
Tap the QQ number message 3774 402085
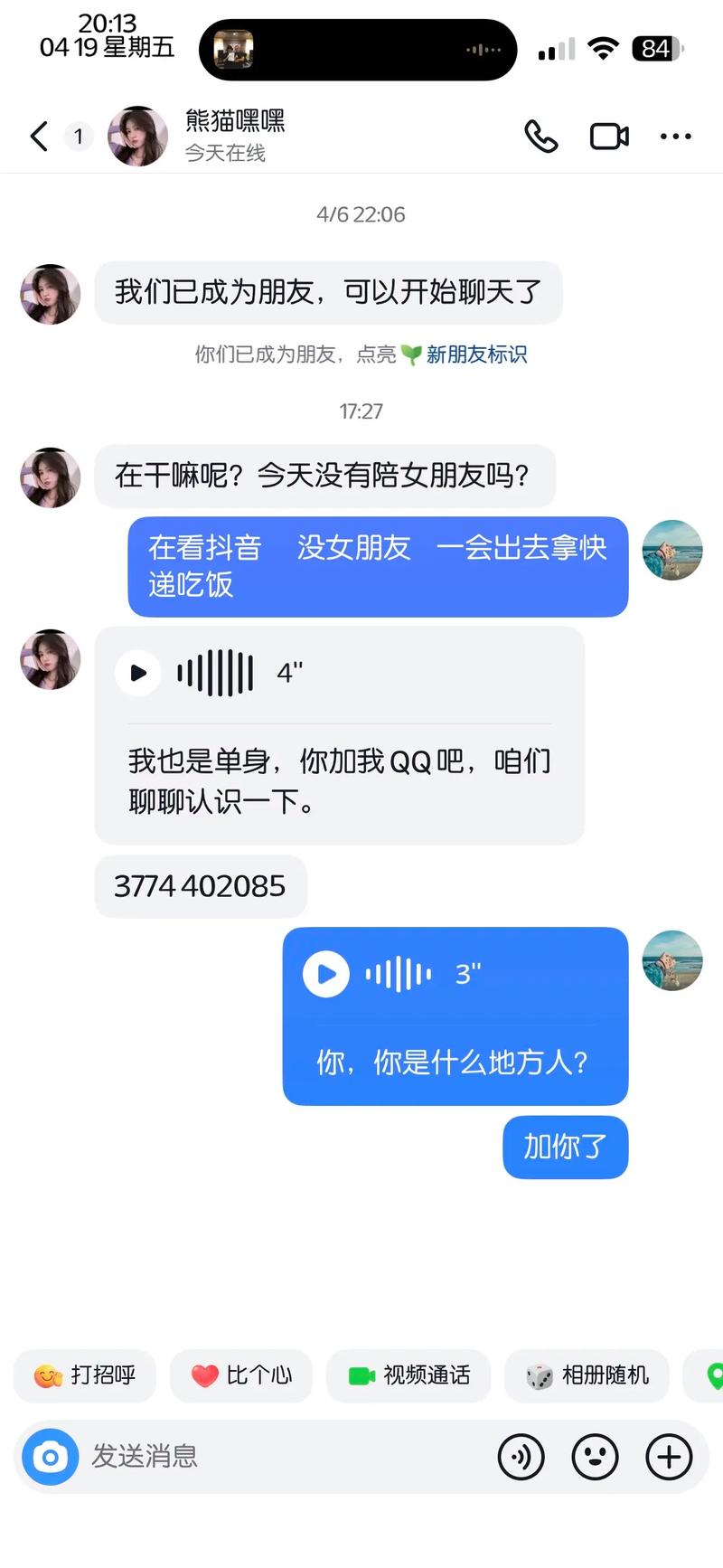coord(200,886)
